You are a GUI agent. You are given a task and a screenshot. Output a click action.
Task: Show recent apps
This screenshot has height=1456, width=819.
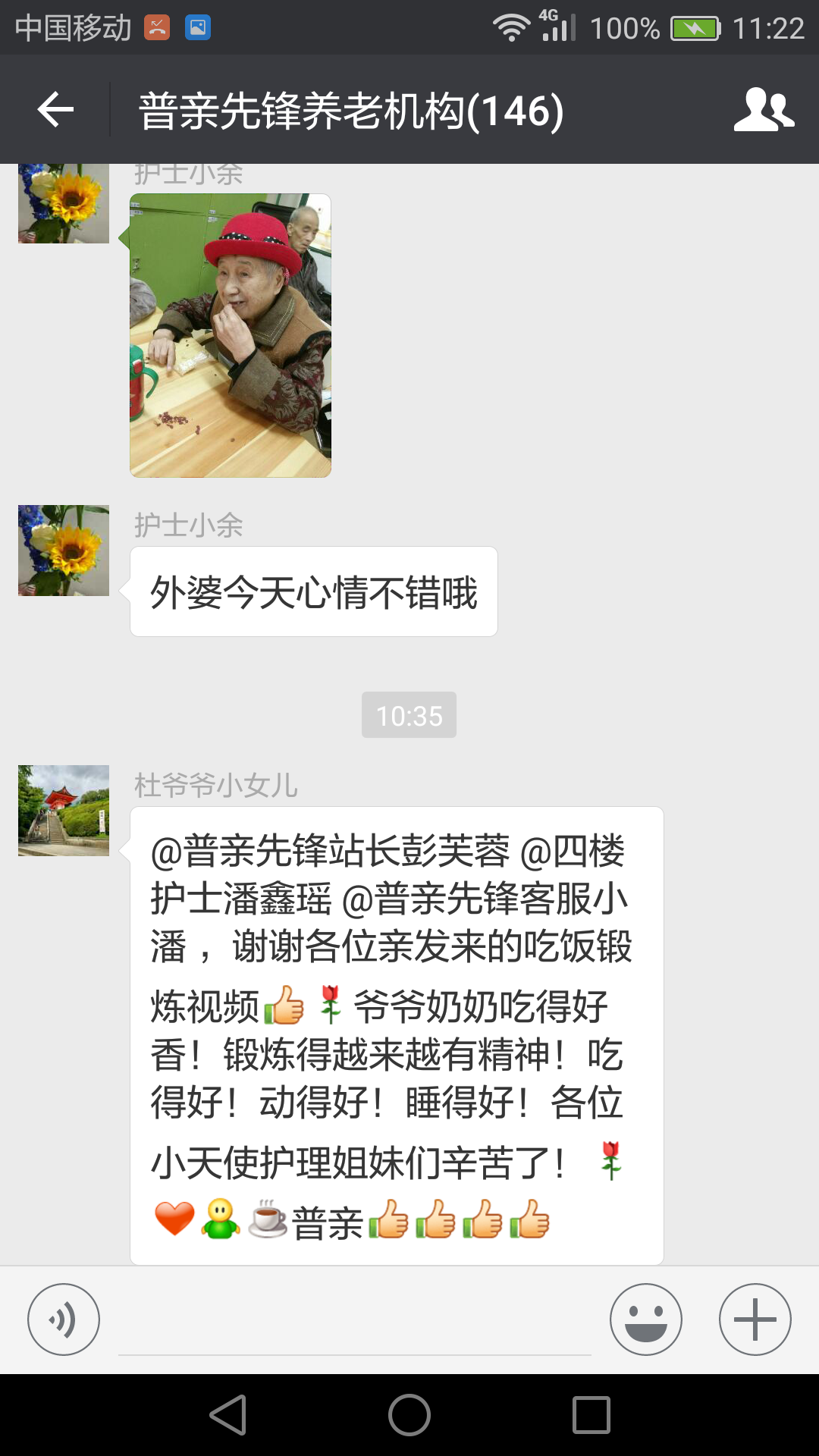591,1415
